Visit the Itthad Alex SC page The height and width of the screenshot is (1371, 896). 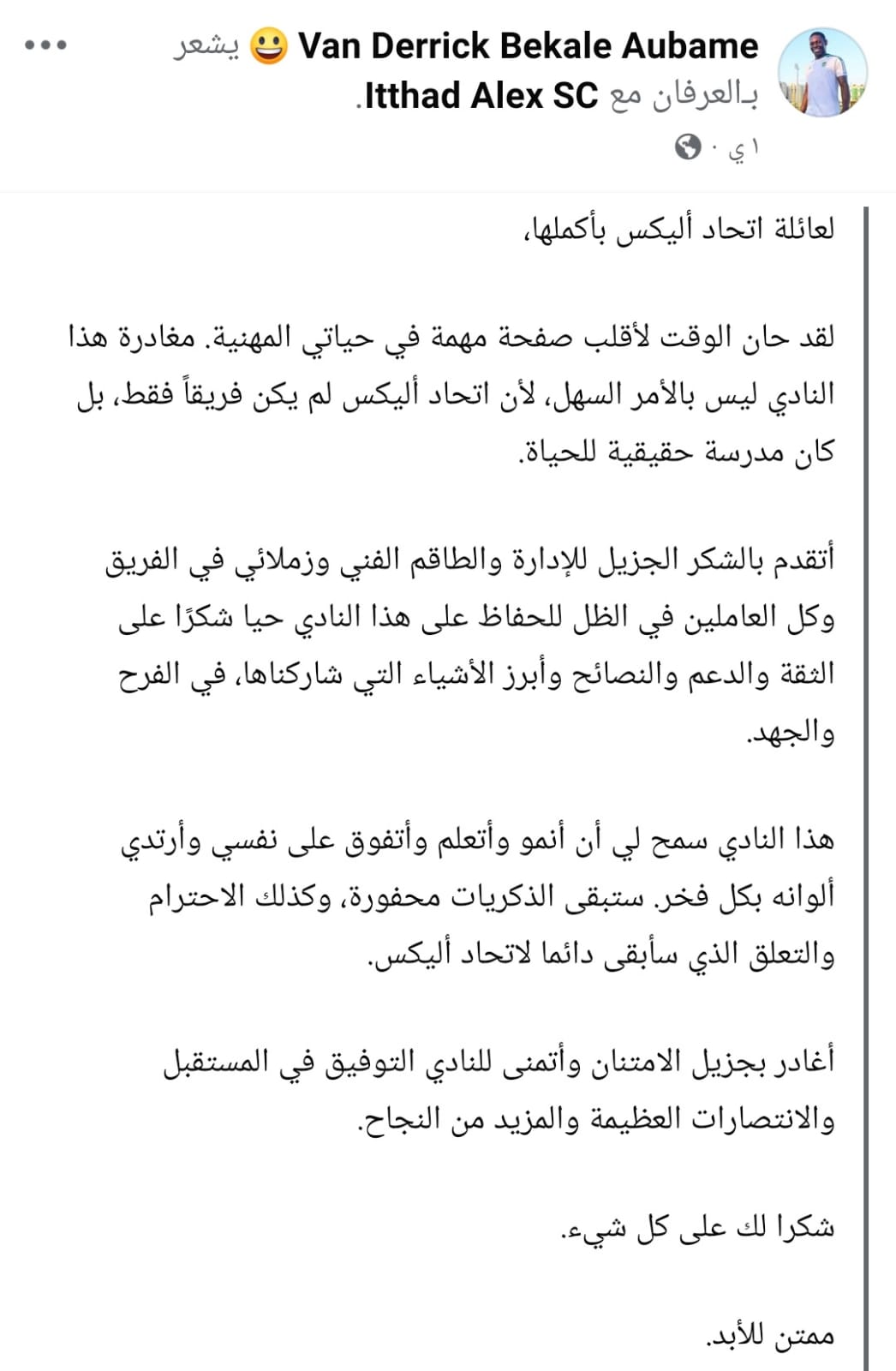pyautogui.click(x=481, y=95)
